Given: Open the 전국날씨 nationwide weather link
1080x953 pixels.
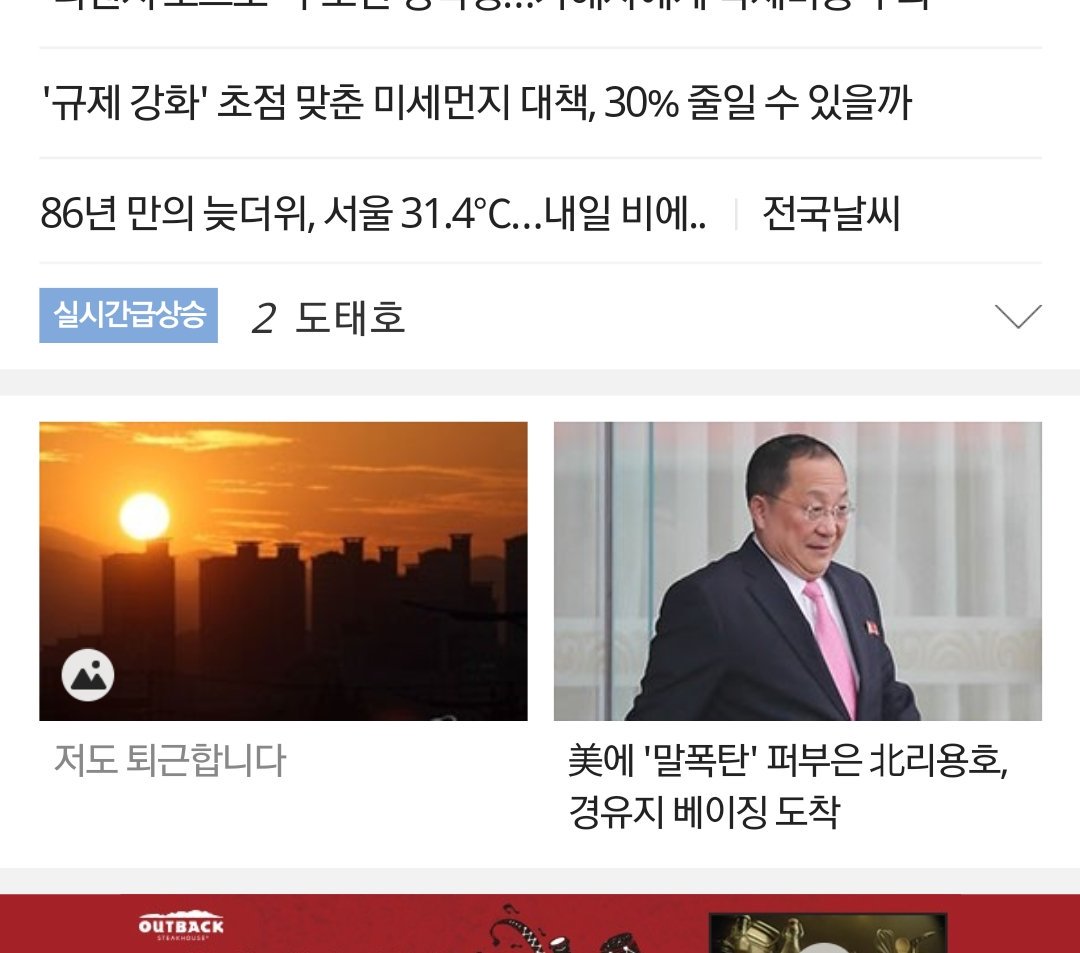Looking at the screenshot, I should [x=831, y=214].
